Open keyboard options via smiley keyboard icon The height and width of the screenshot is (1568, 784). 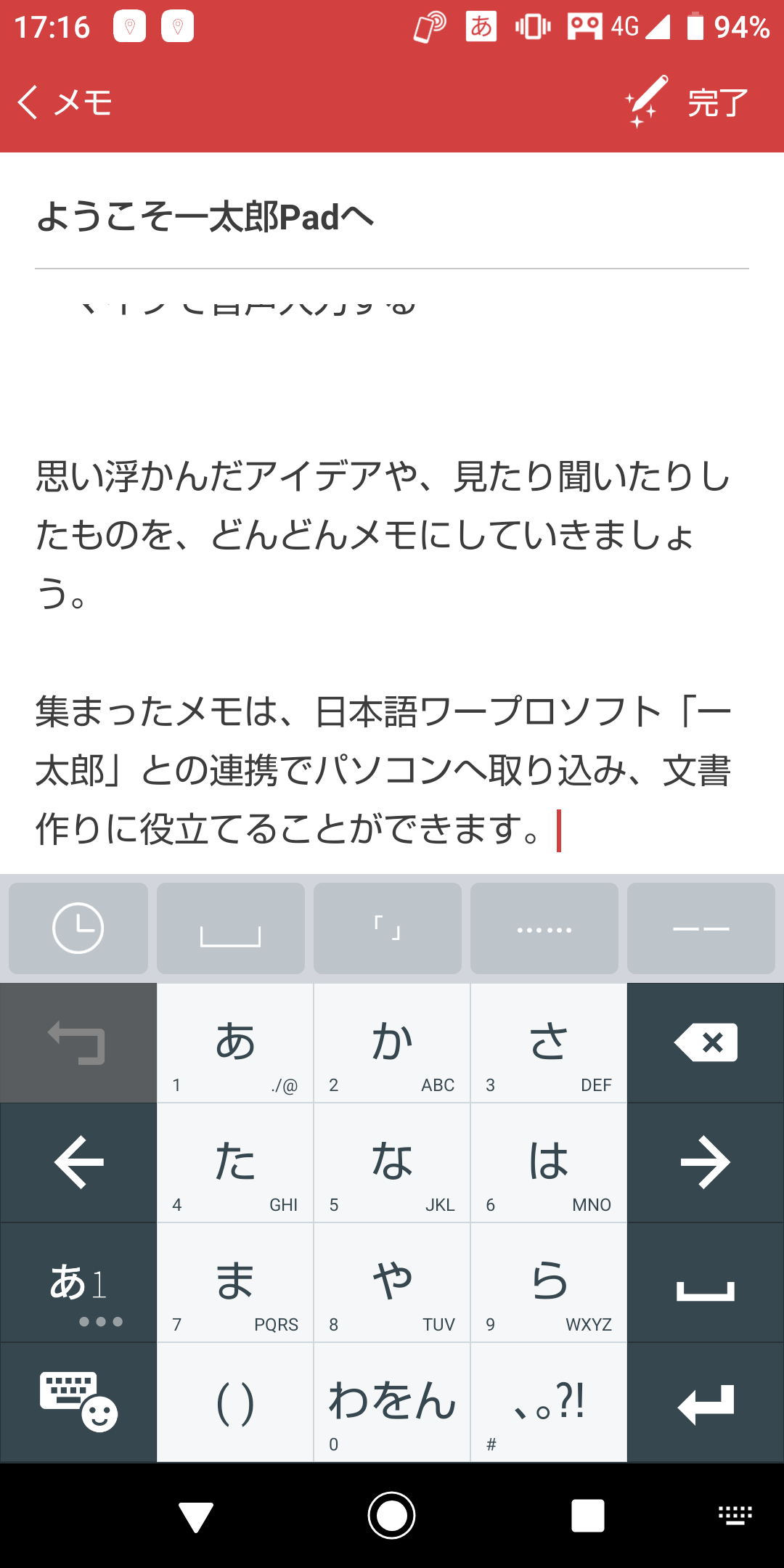click(x=77, y=1401)
